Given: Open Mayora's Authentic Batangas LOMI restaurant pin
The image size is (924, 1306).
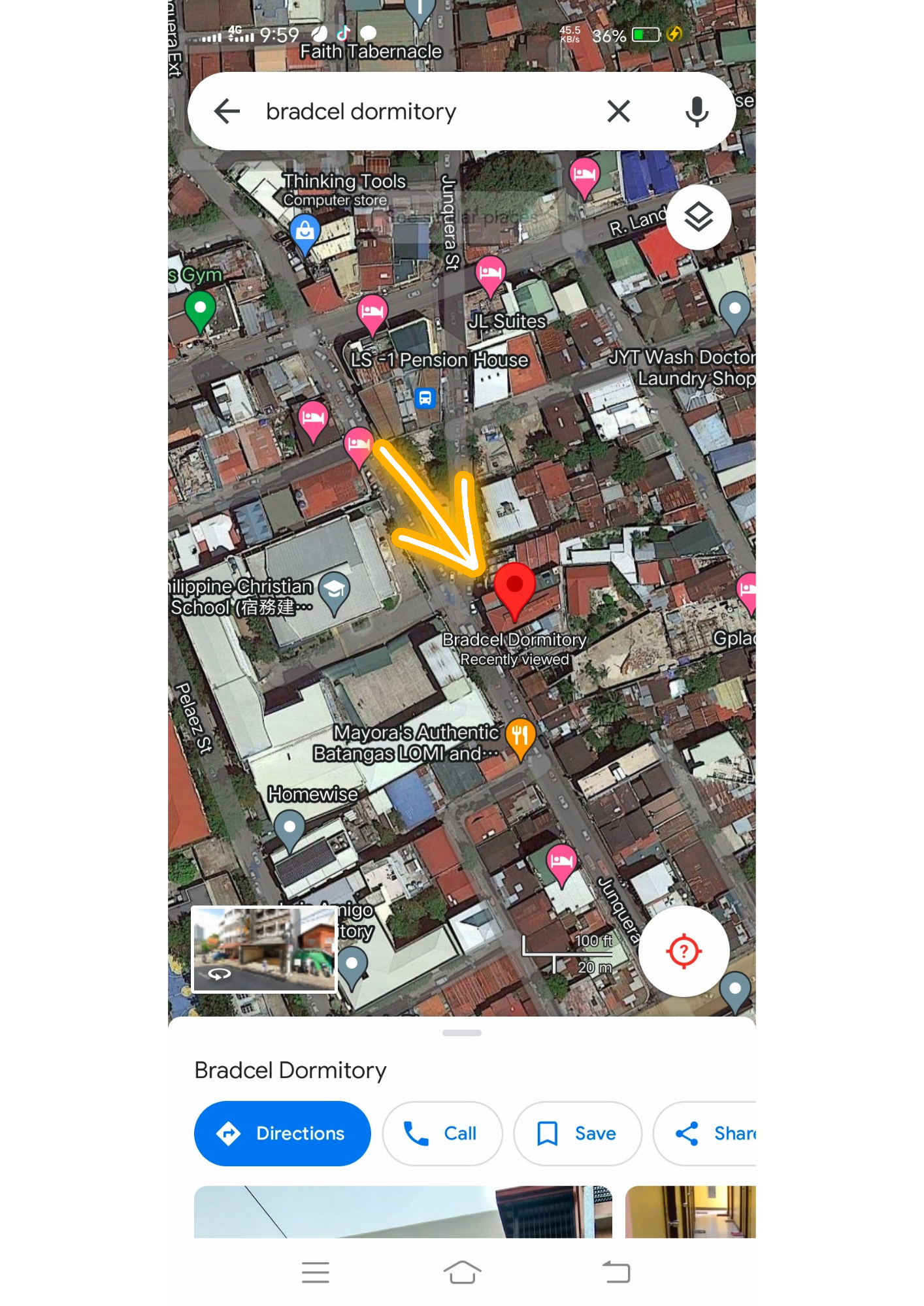Looking at the screenshot, I should [x=520, y=737].
